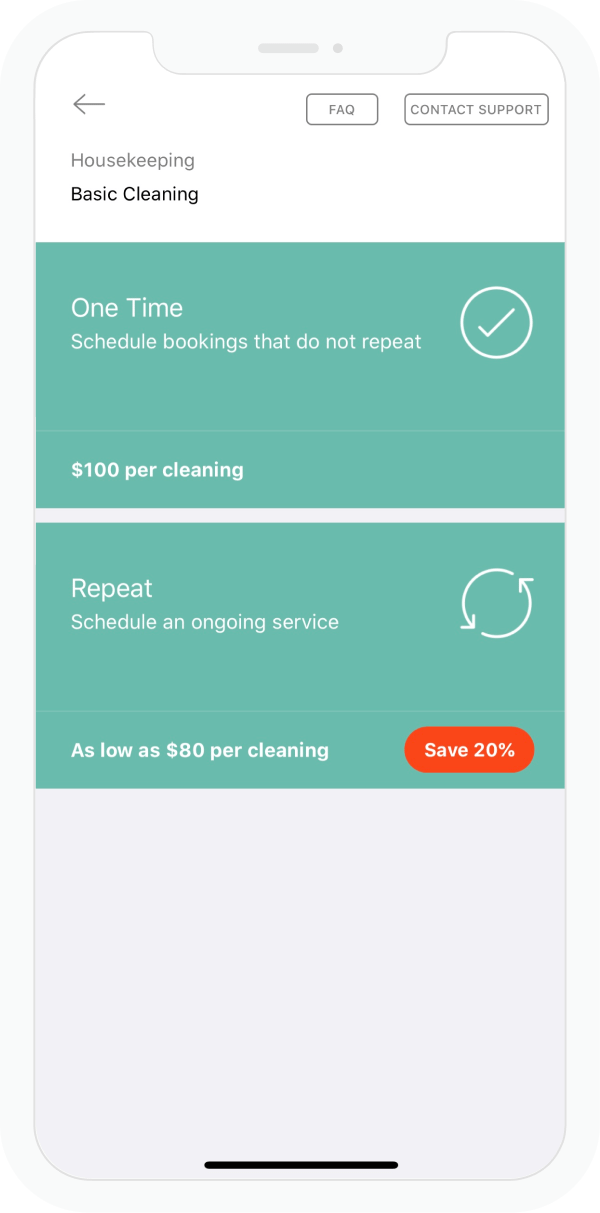Image resolution: width=600 pixels, height=1213 pixels.
Task: Choose the Repeat ongoing service card
Action: tap(300, 655)
